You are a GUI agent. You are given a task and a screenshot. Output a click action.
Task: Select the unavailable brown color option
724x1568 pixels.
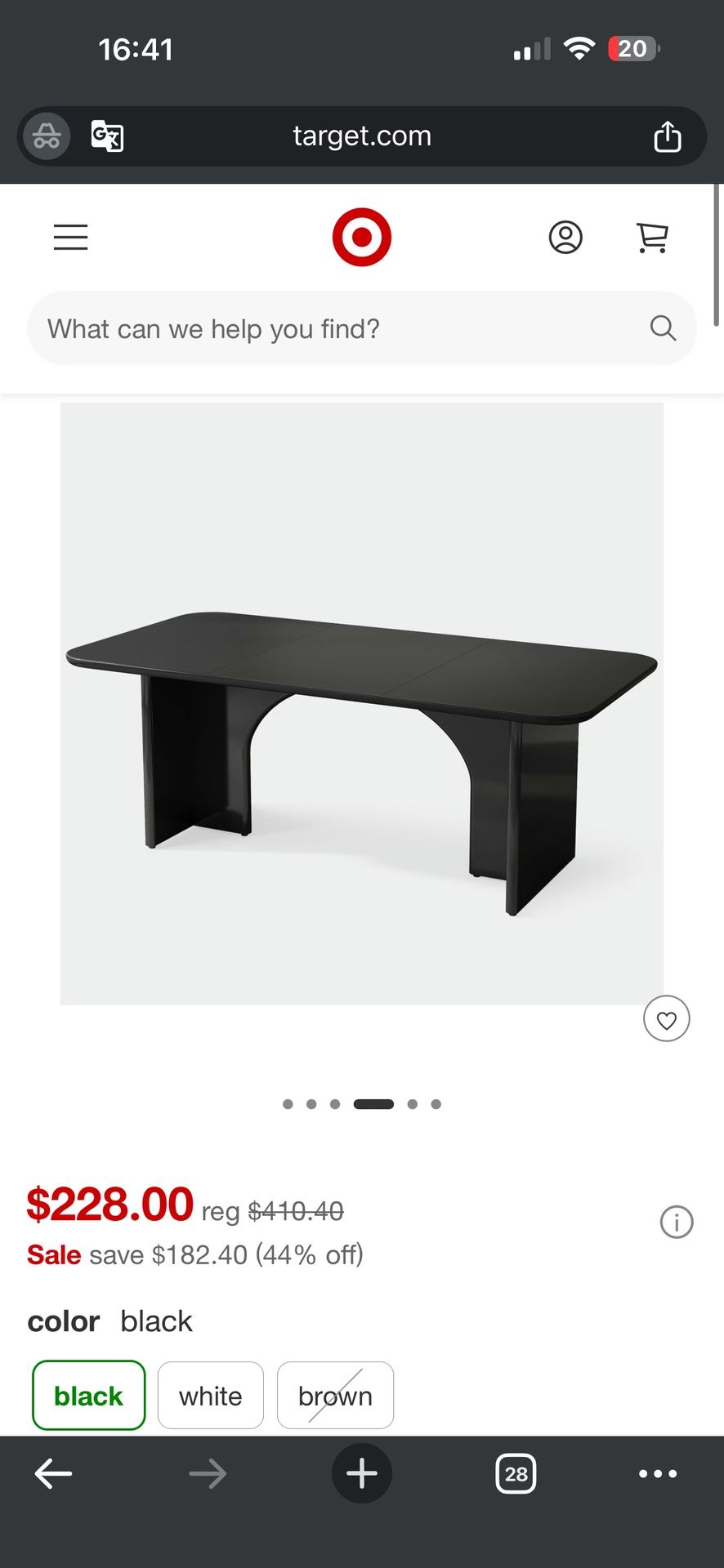tap(335, 1396)
